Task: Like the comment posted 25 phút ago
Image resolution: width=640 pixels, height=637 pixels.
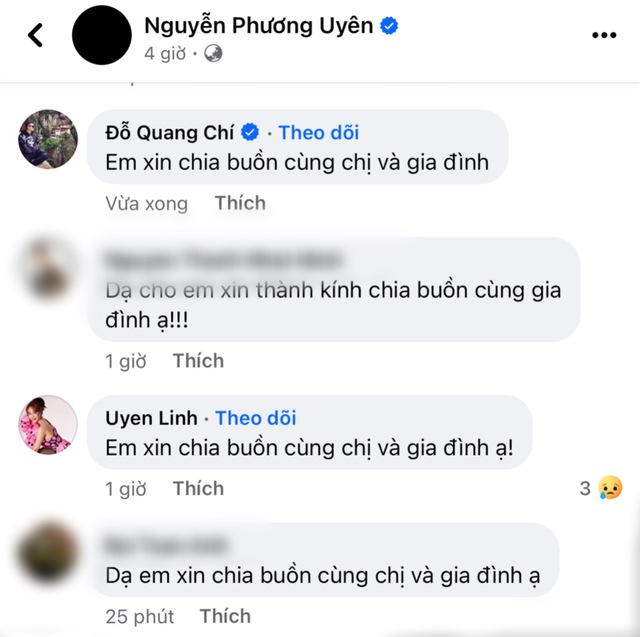Action: (x=225, y=616)
